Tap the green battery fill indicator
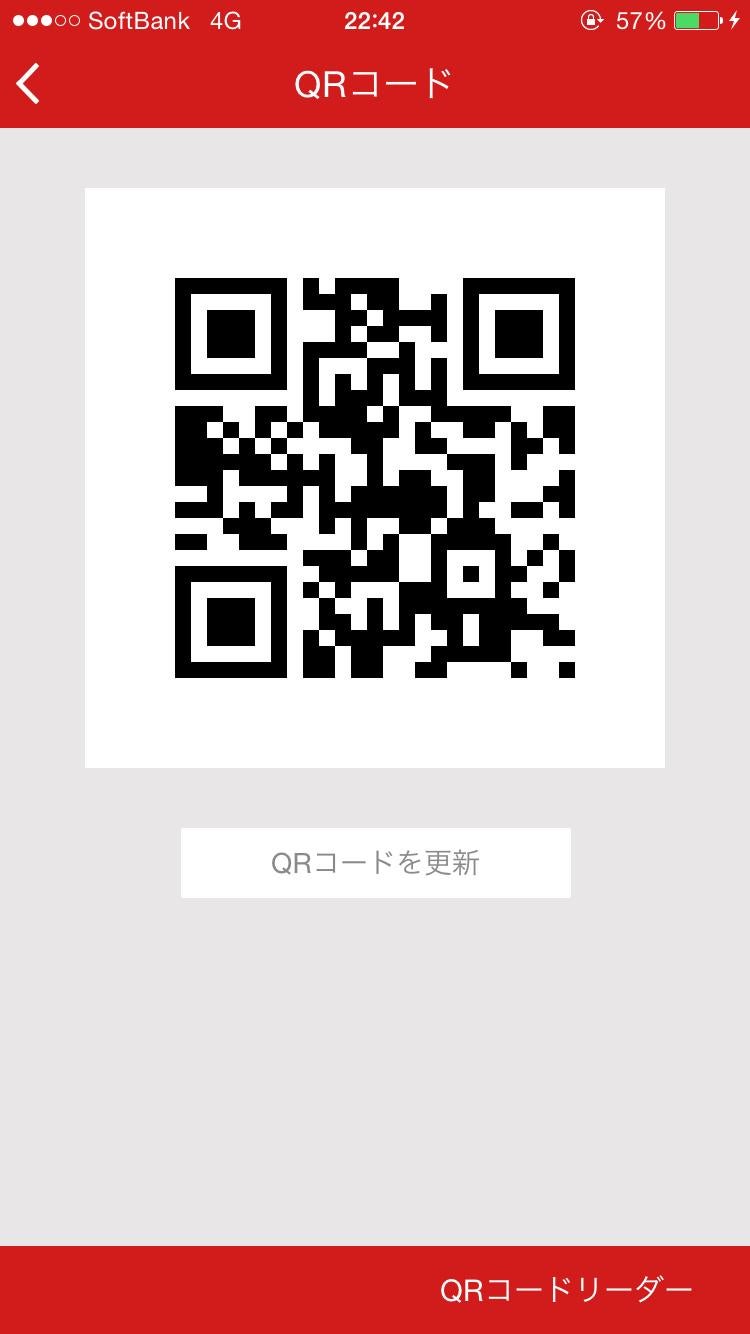The width and height of the screenshot is (750, 1334). [687, 20]
